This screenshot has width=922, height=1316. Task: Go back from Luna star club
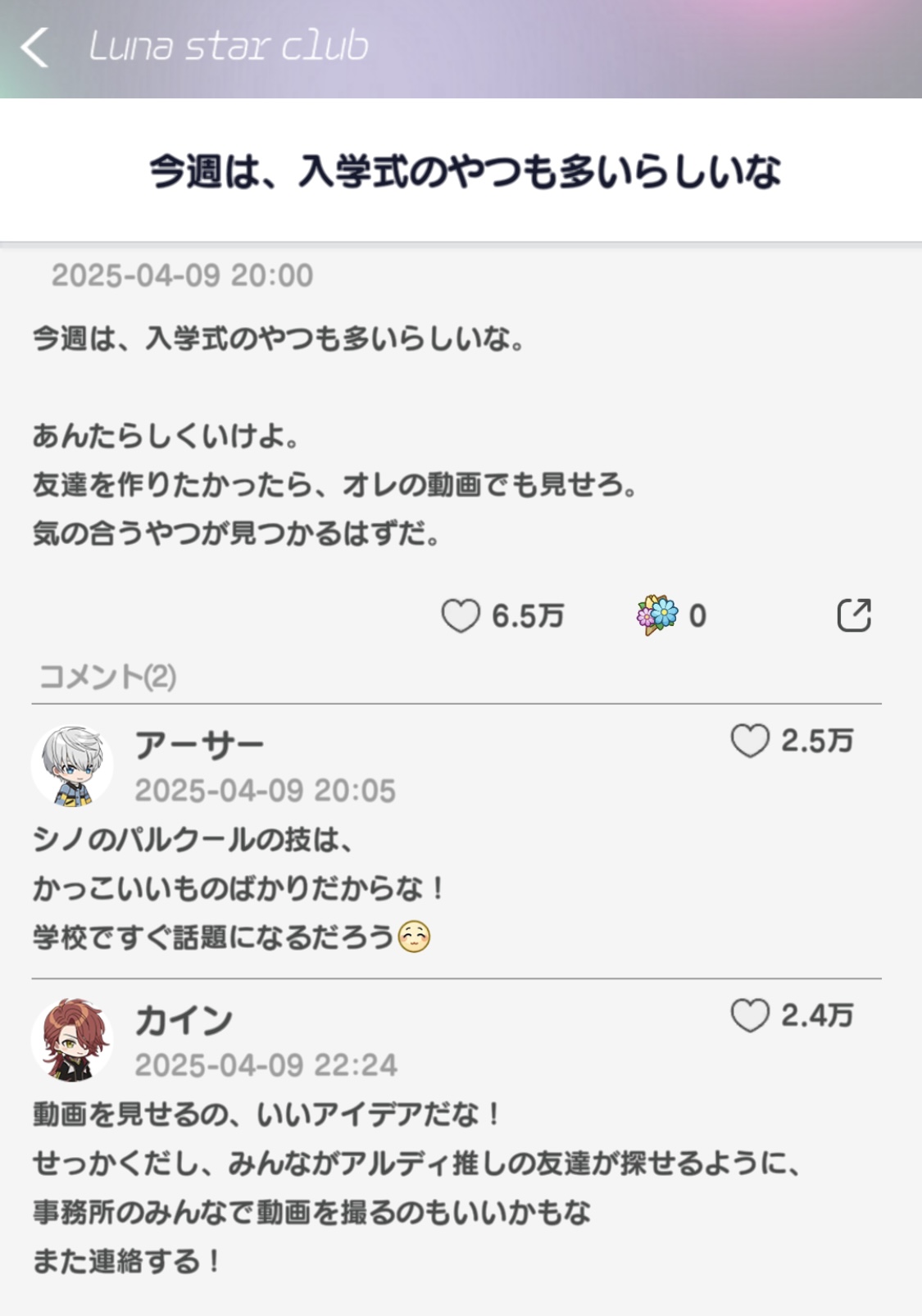click(34, 48)
